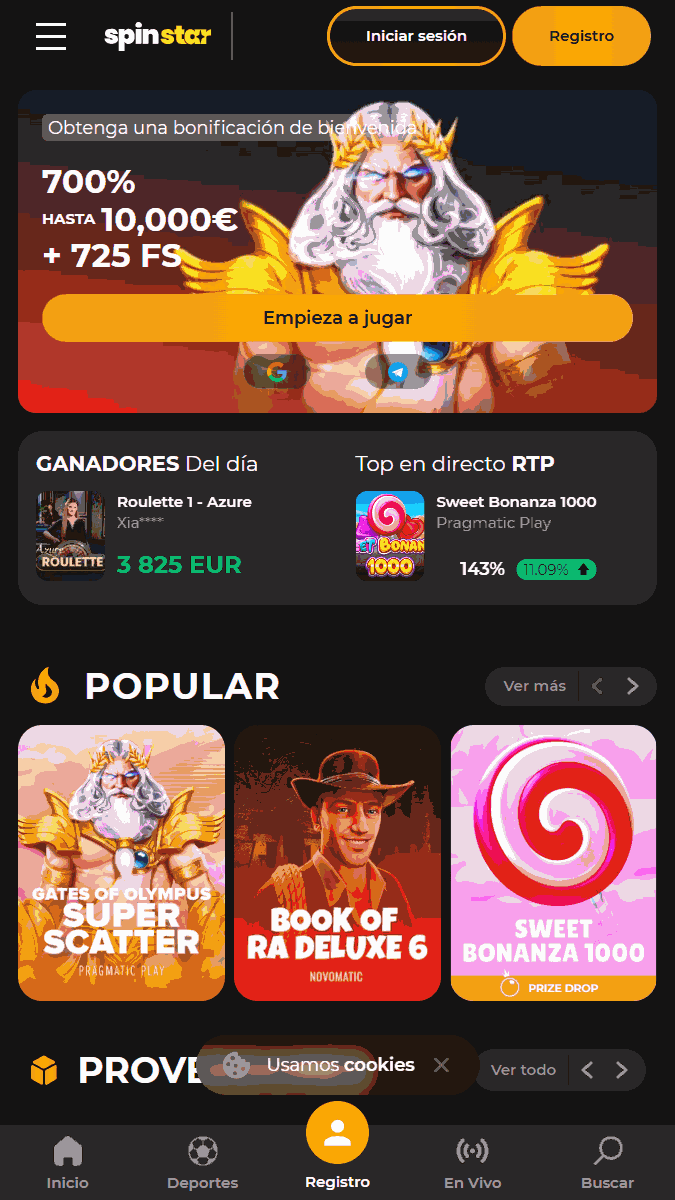675x1200 pixels.
Task: Show next Popular games with right arrow
Action: click(632, 686)
